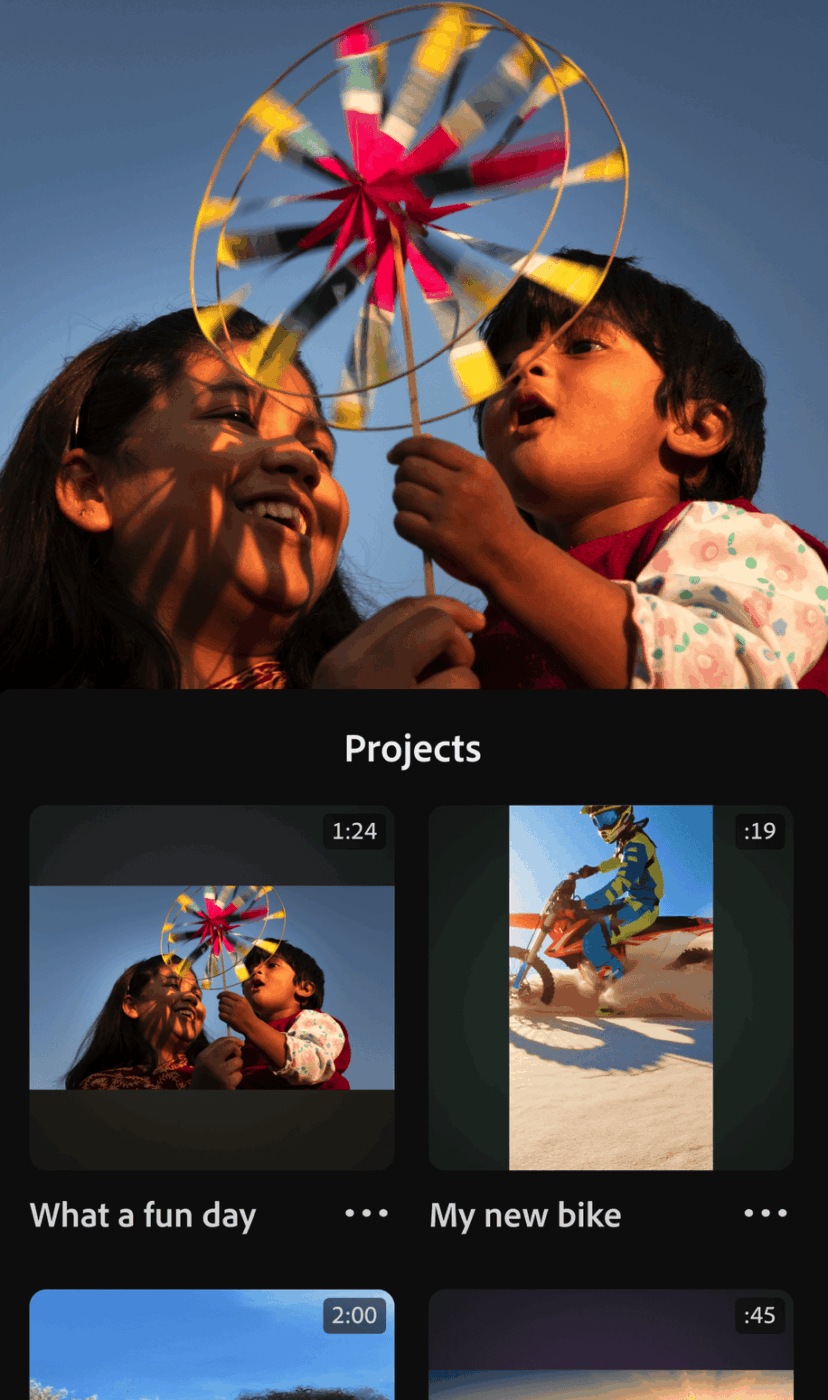Viewport: 828px width, 1400px height.
Task: Open options for What a fun day
Action: [x=365, y=1213]
